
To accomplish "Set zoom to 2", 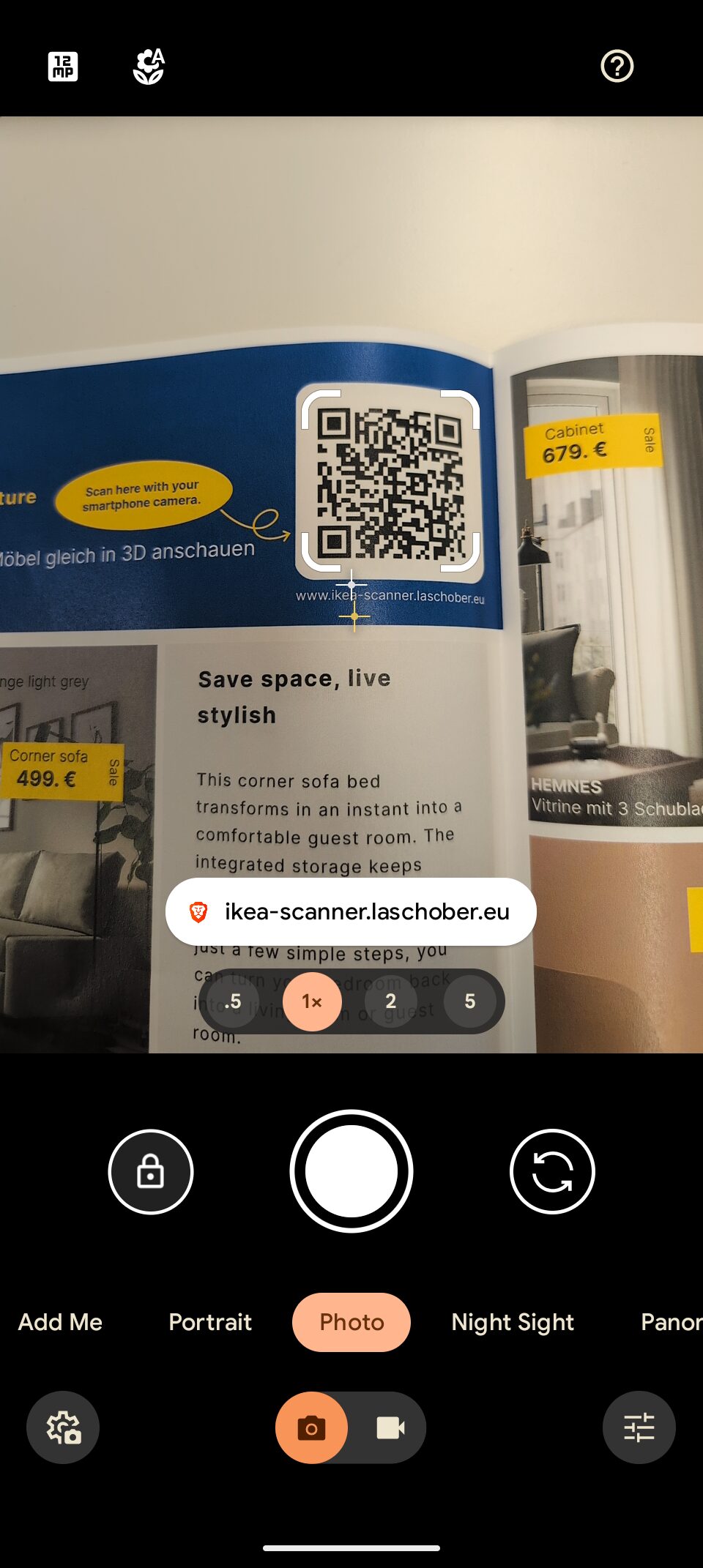I will click(x=391, y=1001).
